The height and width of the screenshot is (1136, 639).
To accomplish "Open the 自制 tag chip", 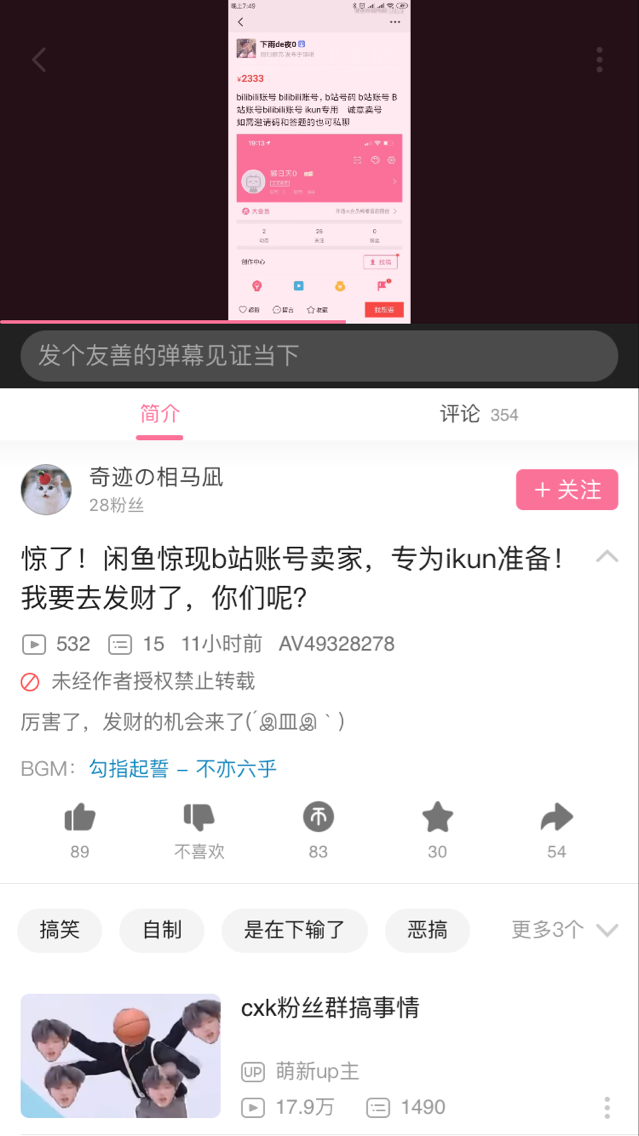I will (162, 930).
